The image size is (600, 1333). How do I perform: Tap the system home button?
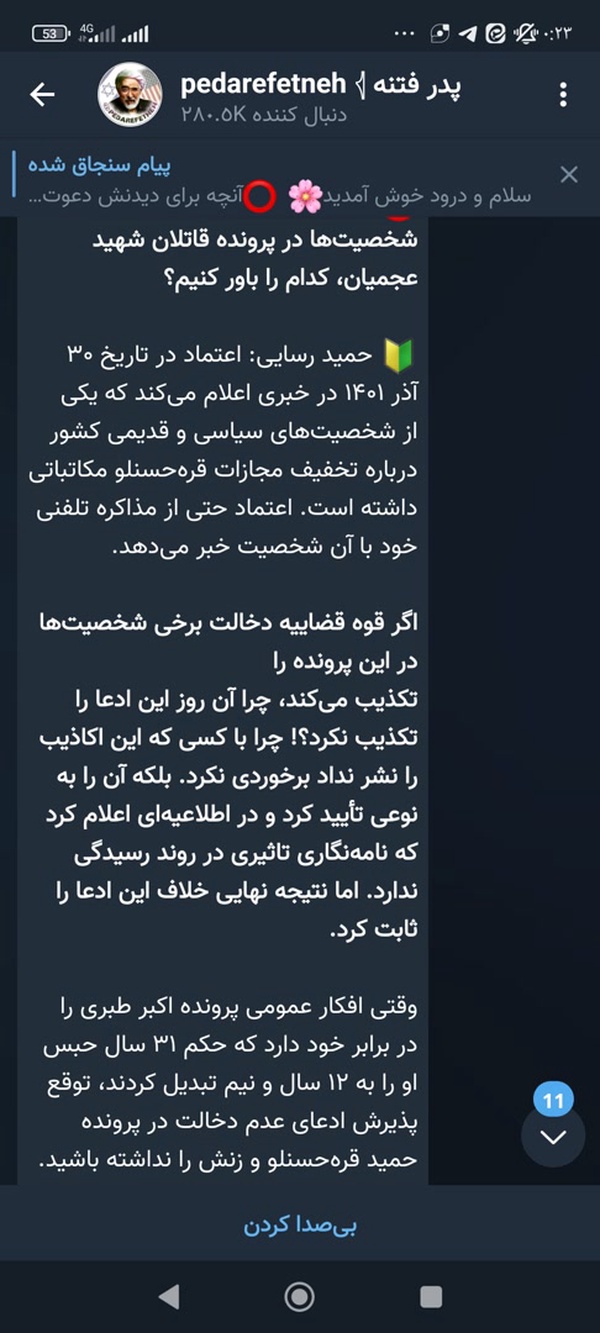[299, 1297]
